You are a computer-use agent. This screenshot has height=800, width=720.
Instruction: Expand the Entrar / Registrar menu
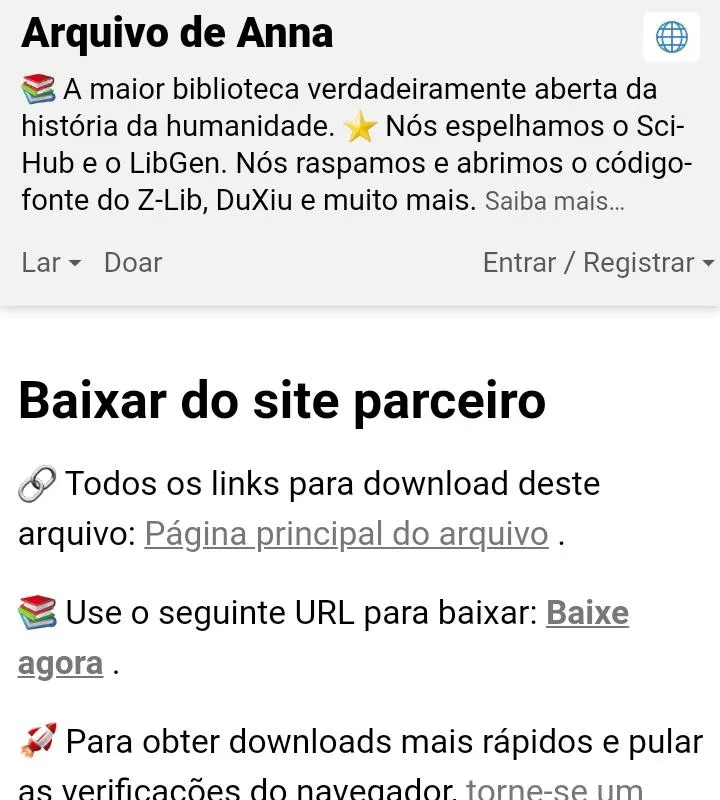point(597,263)
